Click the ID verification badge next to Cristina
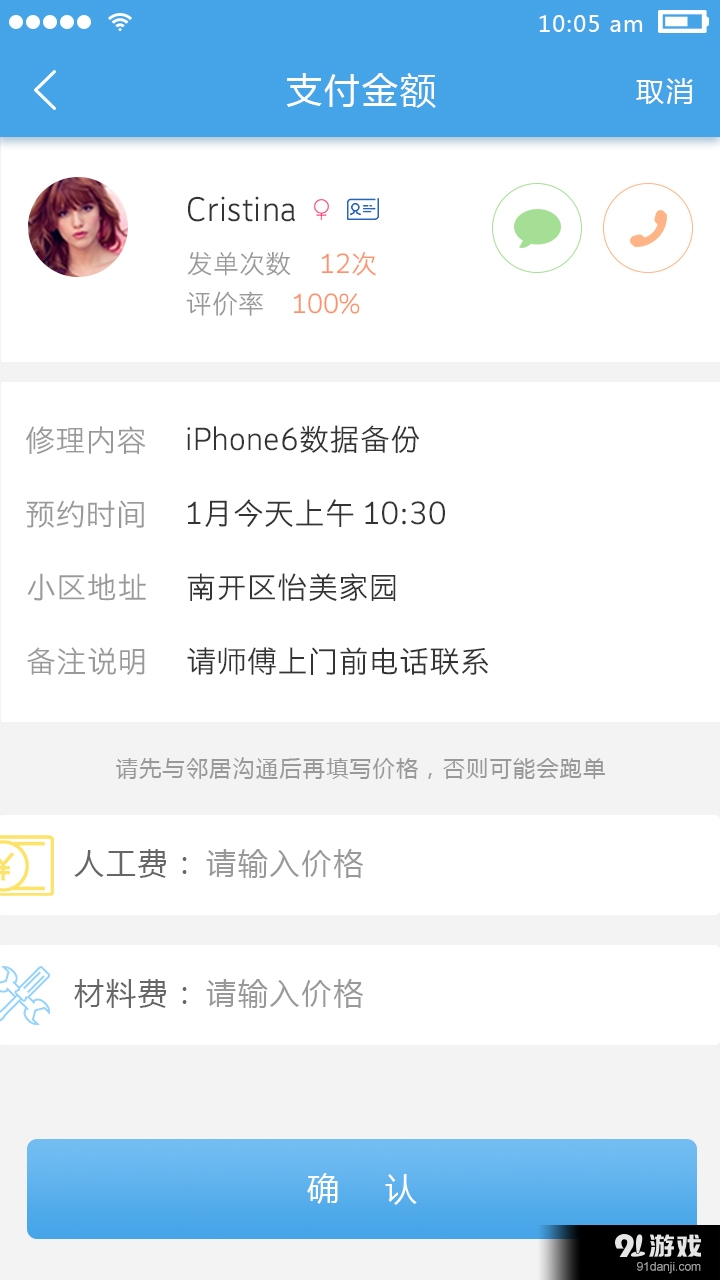Image resolution: width=720 pixels, height=1280 pixels. tap(362, 209)
